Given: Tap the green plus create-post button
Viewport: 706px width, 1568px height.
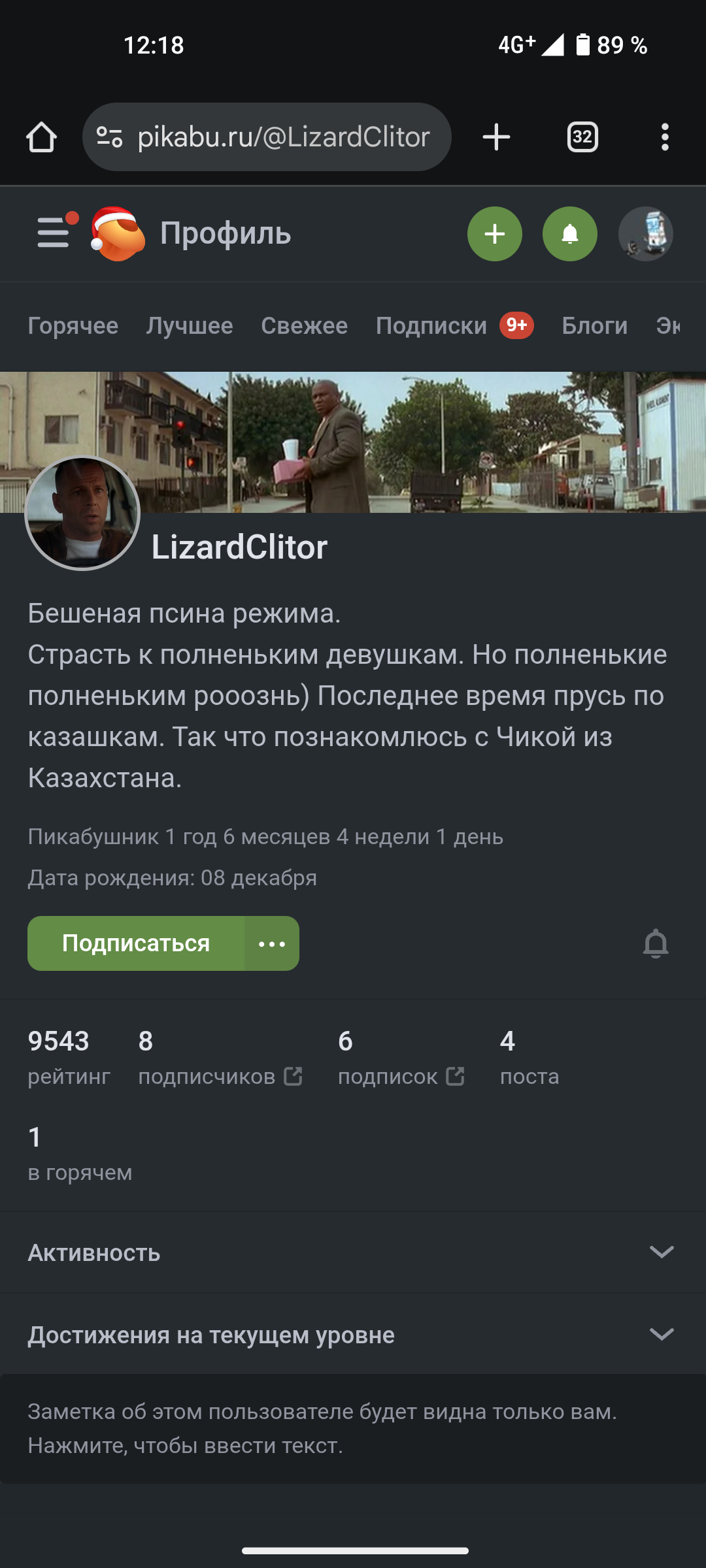Looking at the screenshot, I should [494, 234].
